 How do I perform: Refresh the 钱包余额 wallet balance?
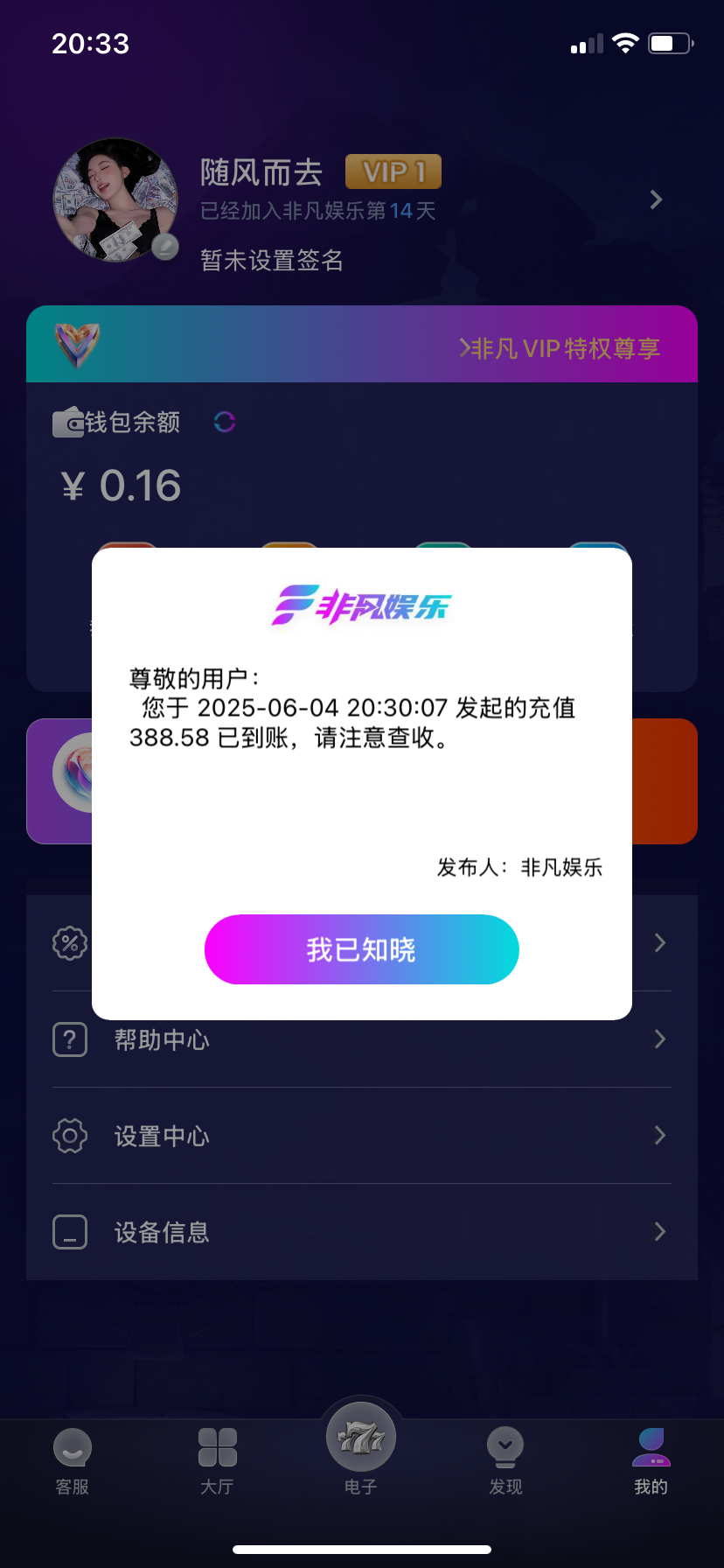tap(225, 423)
